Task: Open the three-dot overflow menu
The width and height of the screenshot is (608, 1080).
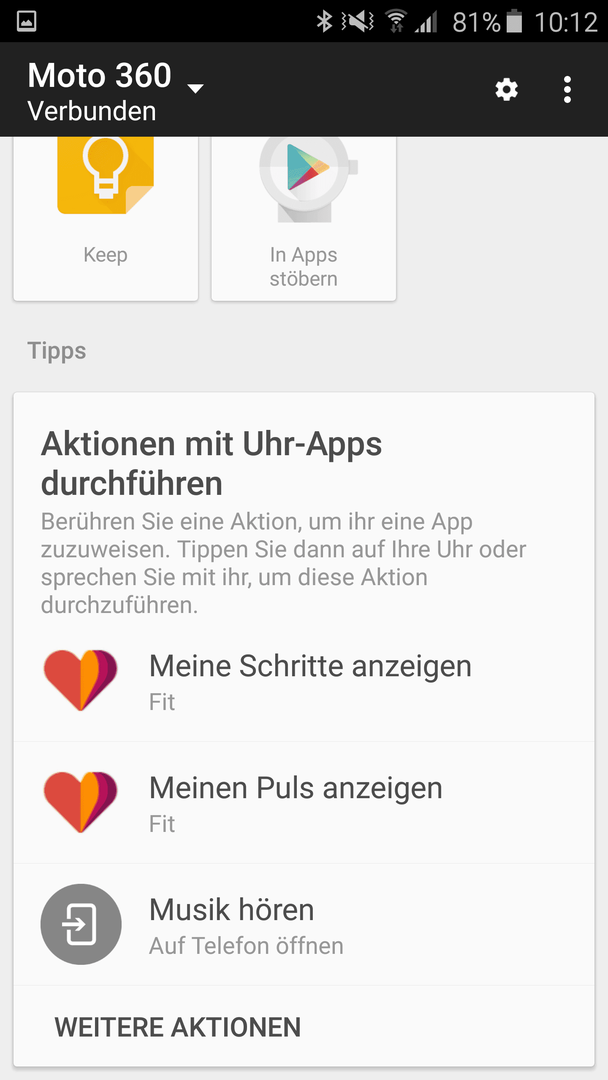Action: click(567, 90)
